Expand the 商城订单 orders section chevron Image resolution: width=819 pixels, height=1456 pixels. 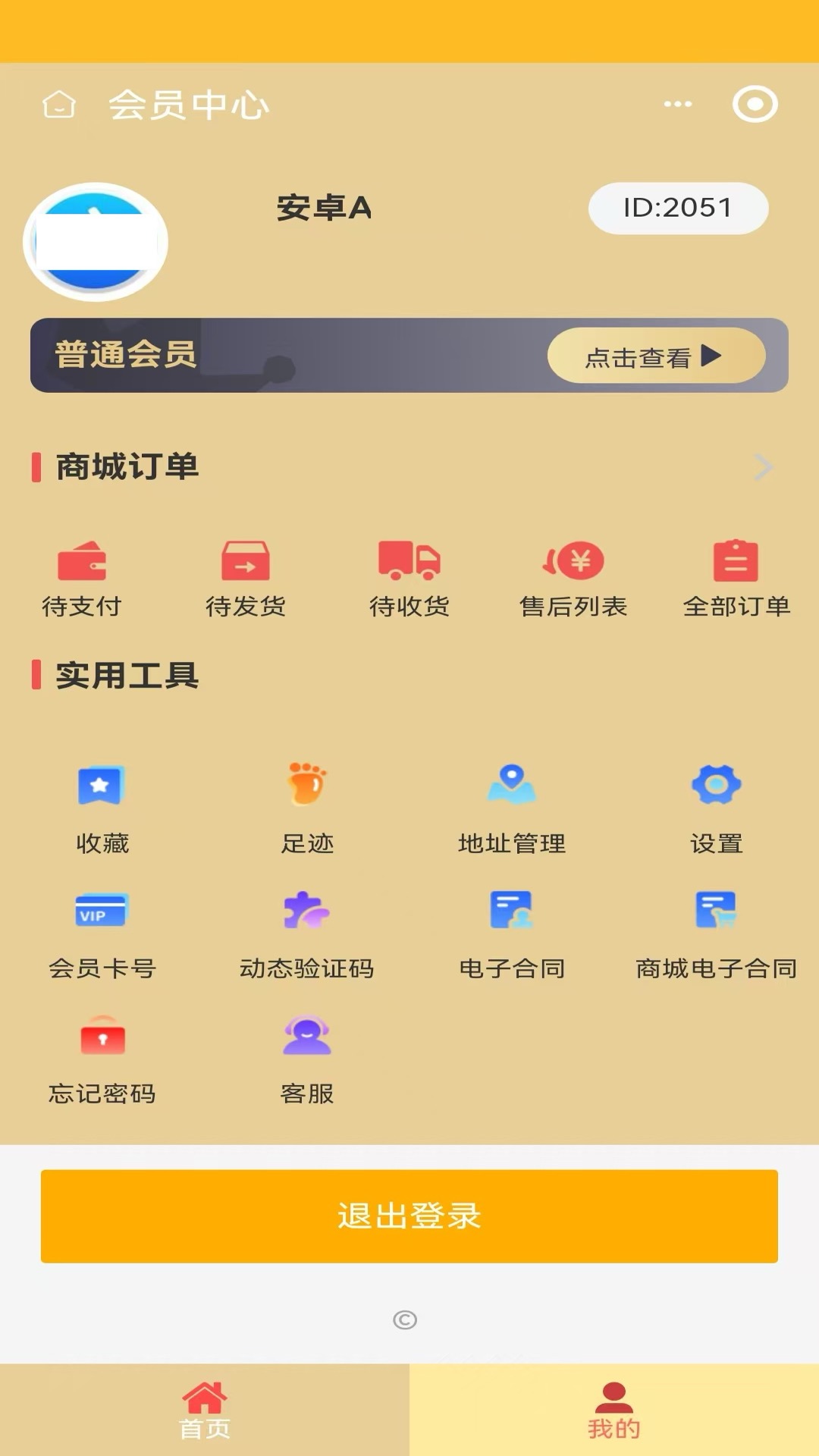coord(762,468)
